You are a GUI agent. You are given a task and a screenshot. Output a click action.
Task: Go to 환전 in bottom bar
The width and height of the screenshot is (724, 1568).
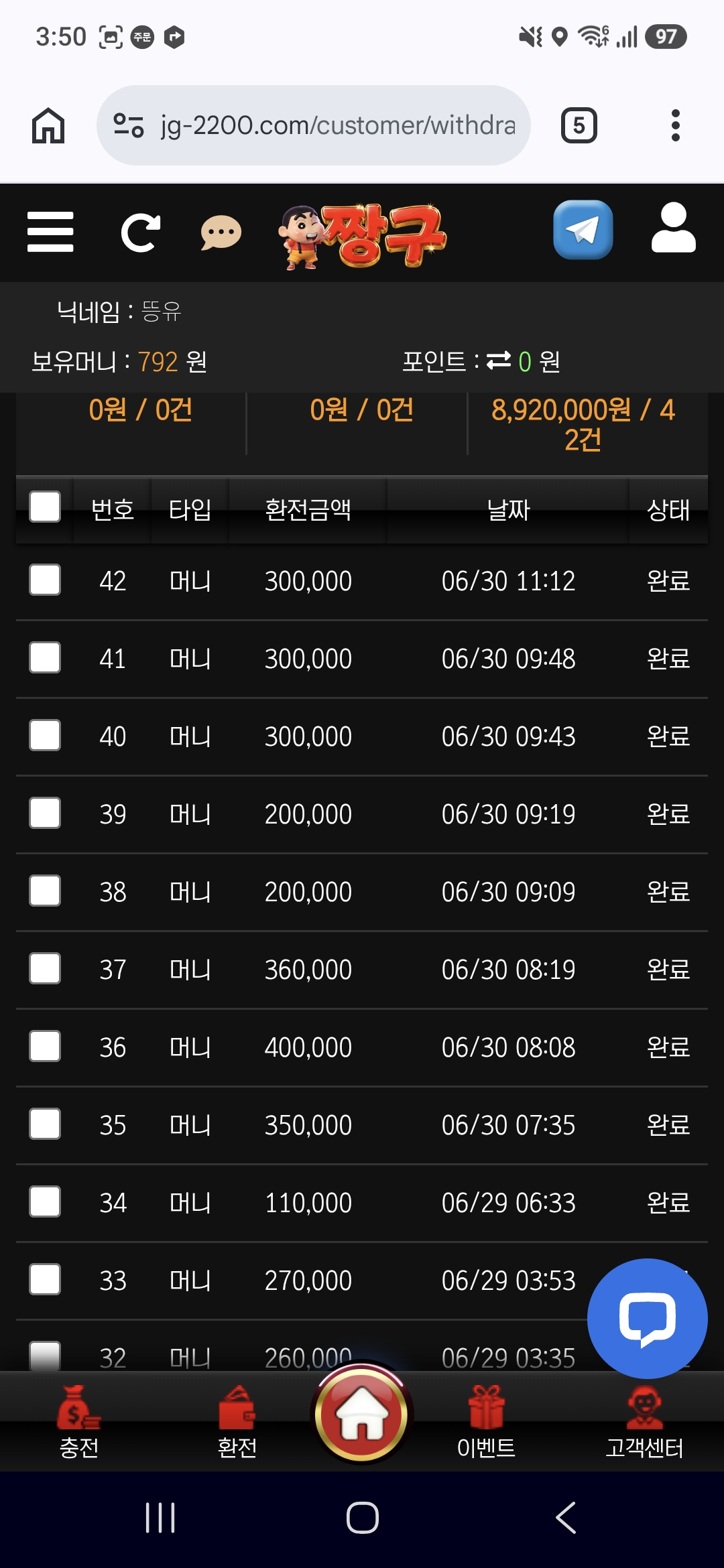(237, 1422)
